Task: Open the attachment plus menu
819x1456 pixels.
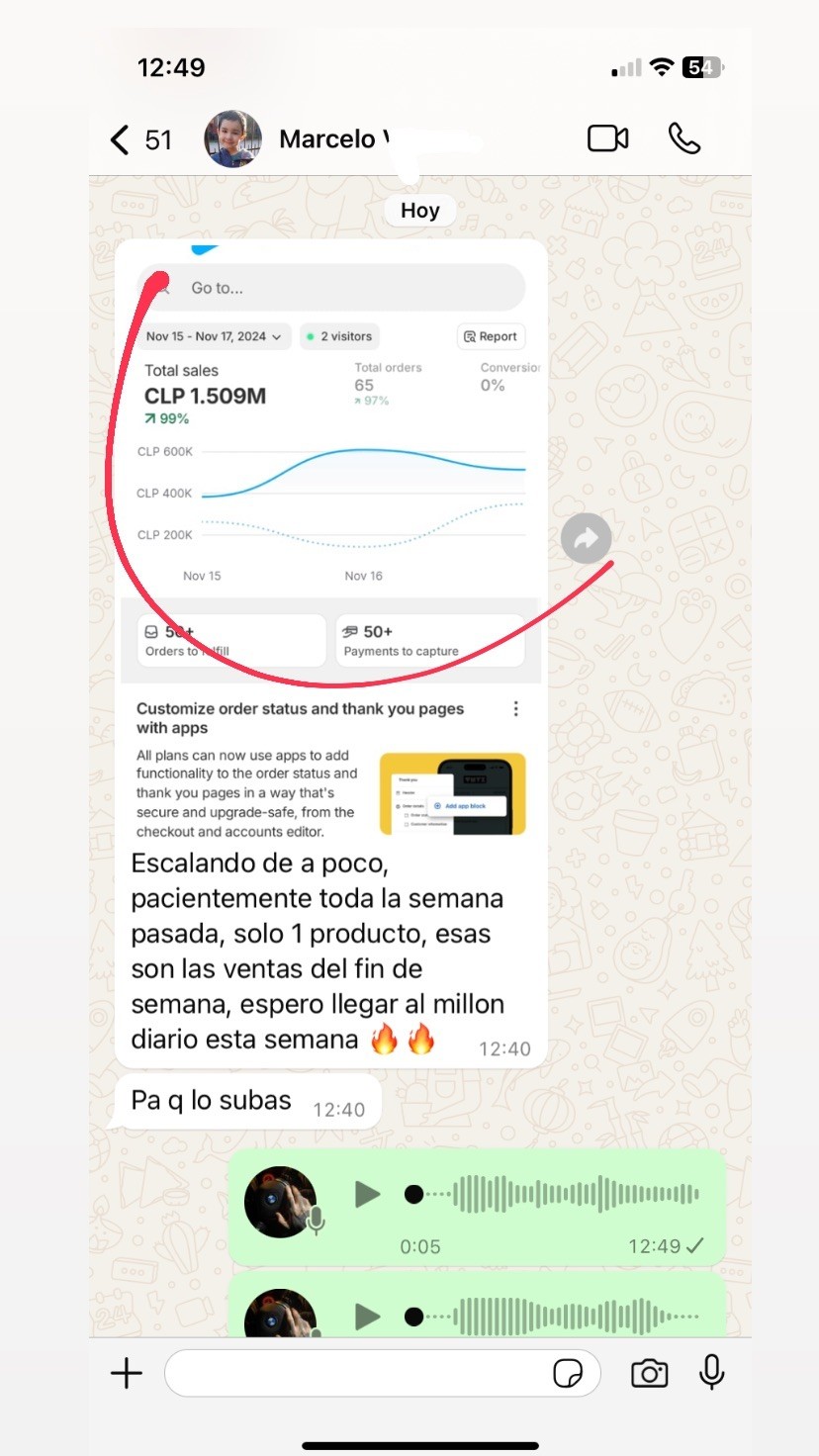Action: click(127, 1373)
